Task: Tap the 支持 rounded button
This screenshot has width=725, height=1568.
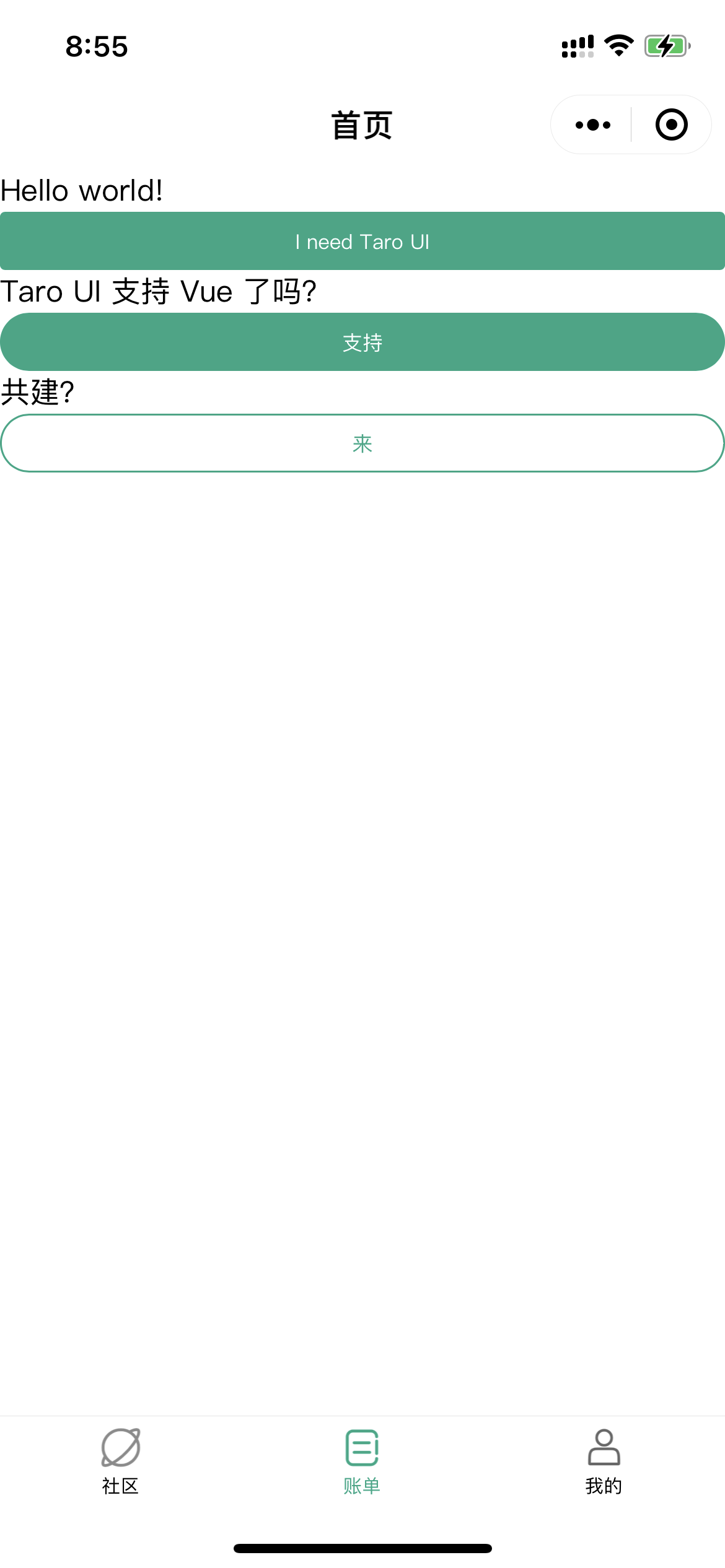Action: 362,342
